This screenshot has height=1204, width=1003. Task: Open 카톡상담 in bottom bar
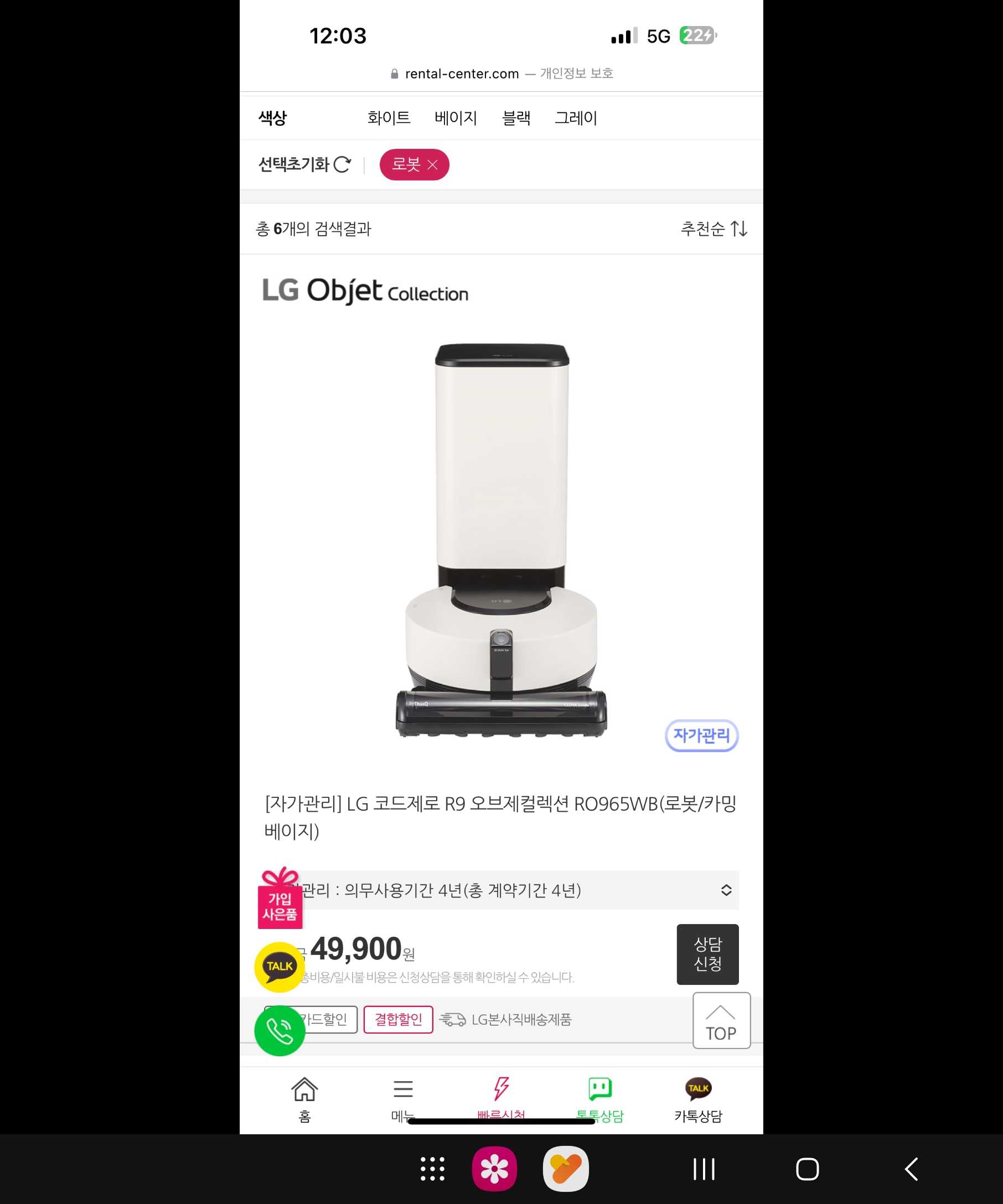click(698, 1098)
